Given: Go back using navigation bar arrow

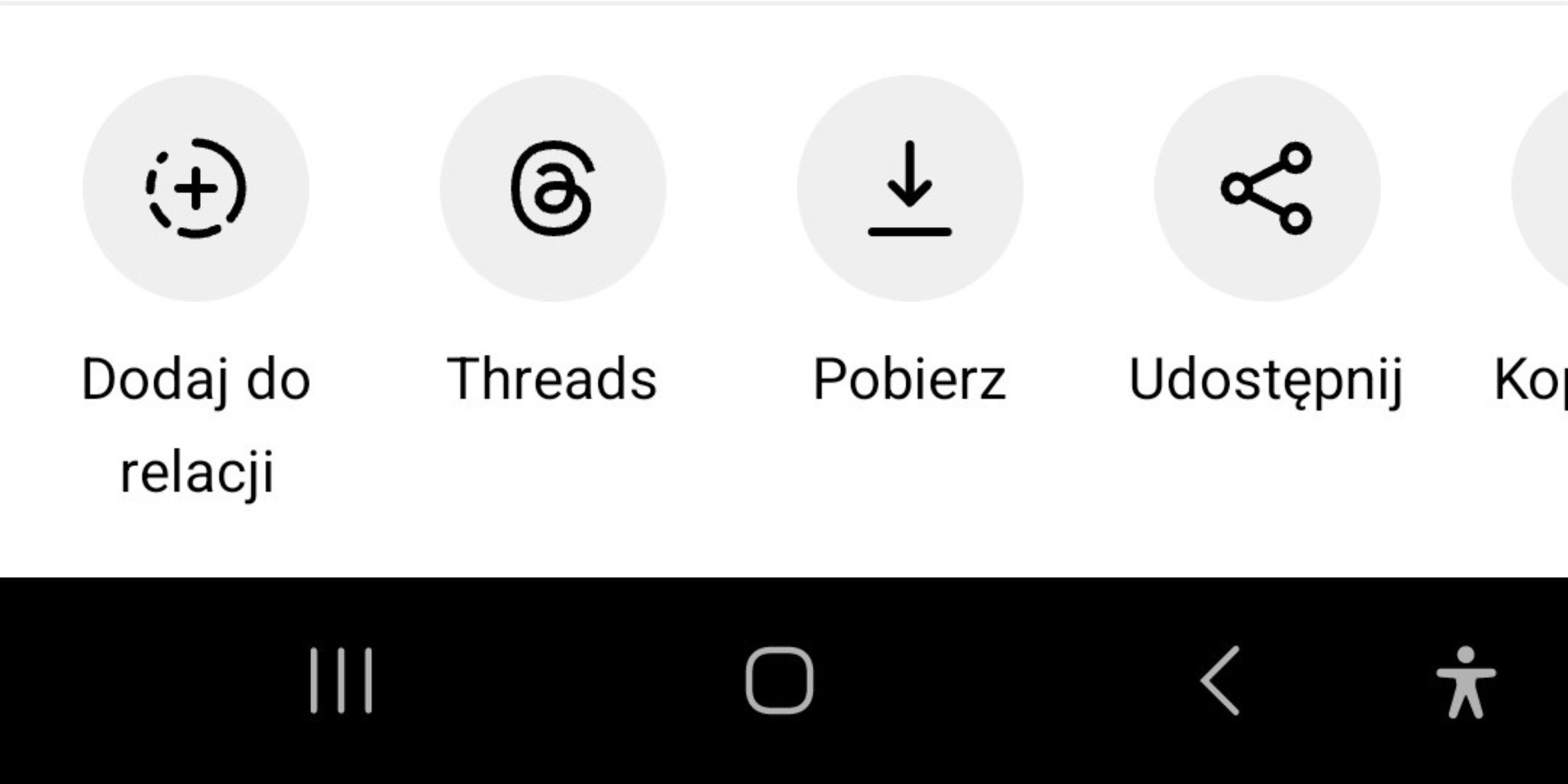Looking at the screenshot, I should [x=1221, y=681].
